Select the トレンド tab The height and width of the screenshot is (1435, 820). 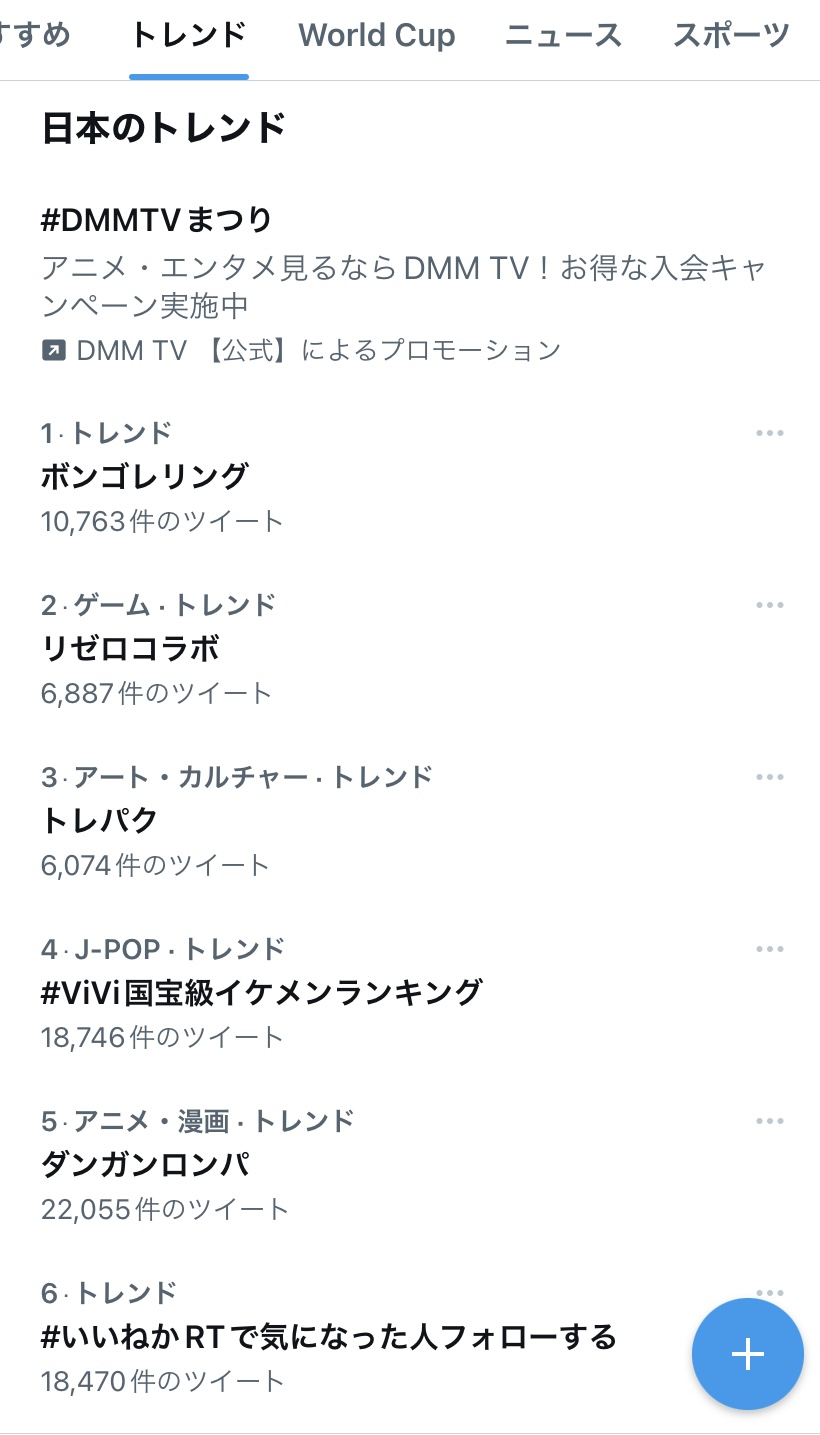(x=188, y=36)
